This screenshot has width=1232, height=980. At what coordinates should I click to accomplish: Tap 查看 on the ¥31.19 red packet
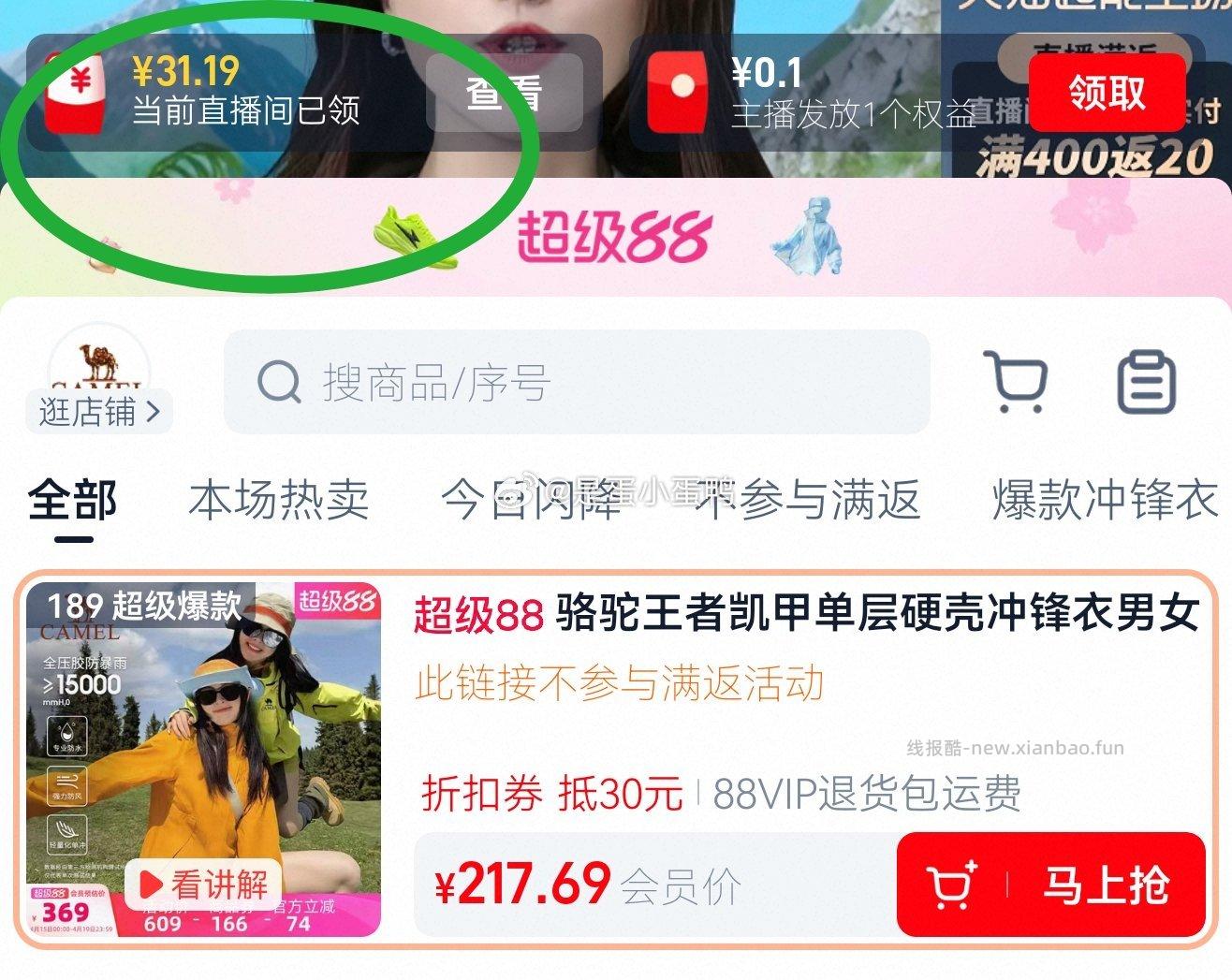tap(504, 93)
